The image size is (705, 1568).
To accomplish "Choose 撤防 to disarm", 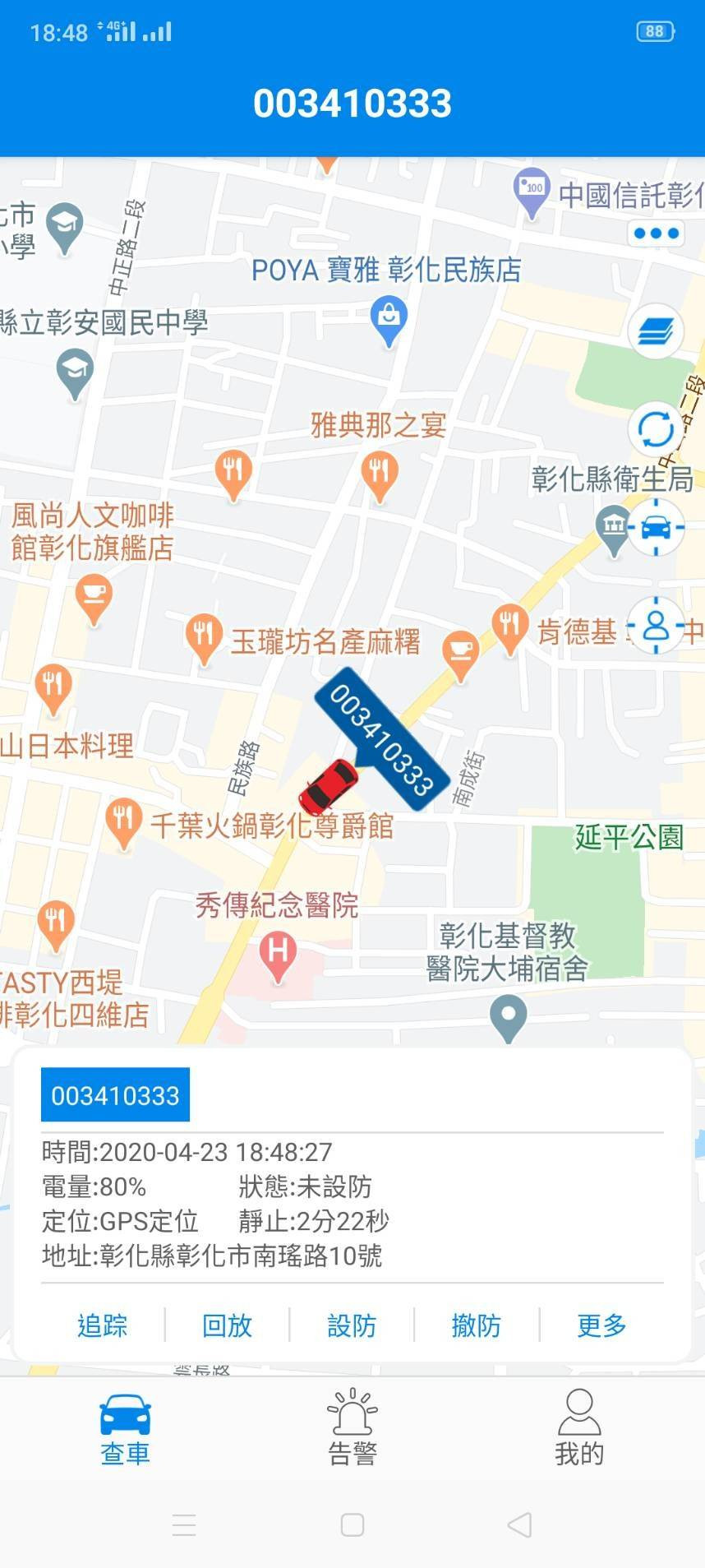I will pos(477,1325).
